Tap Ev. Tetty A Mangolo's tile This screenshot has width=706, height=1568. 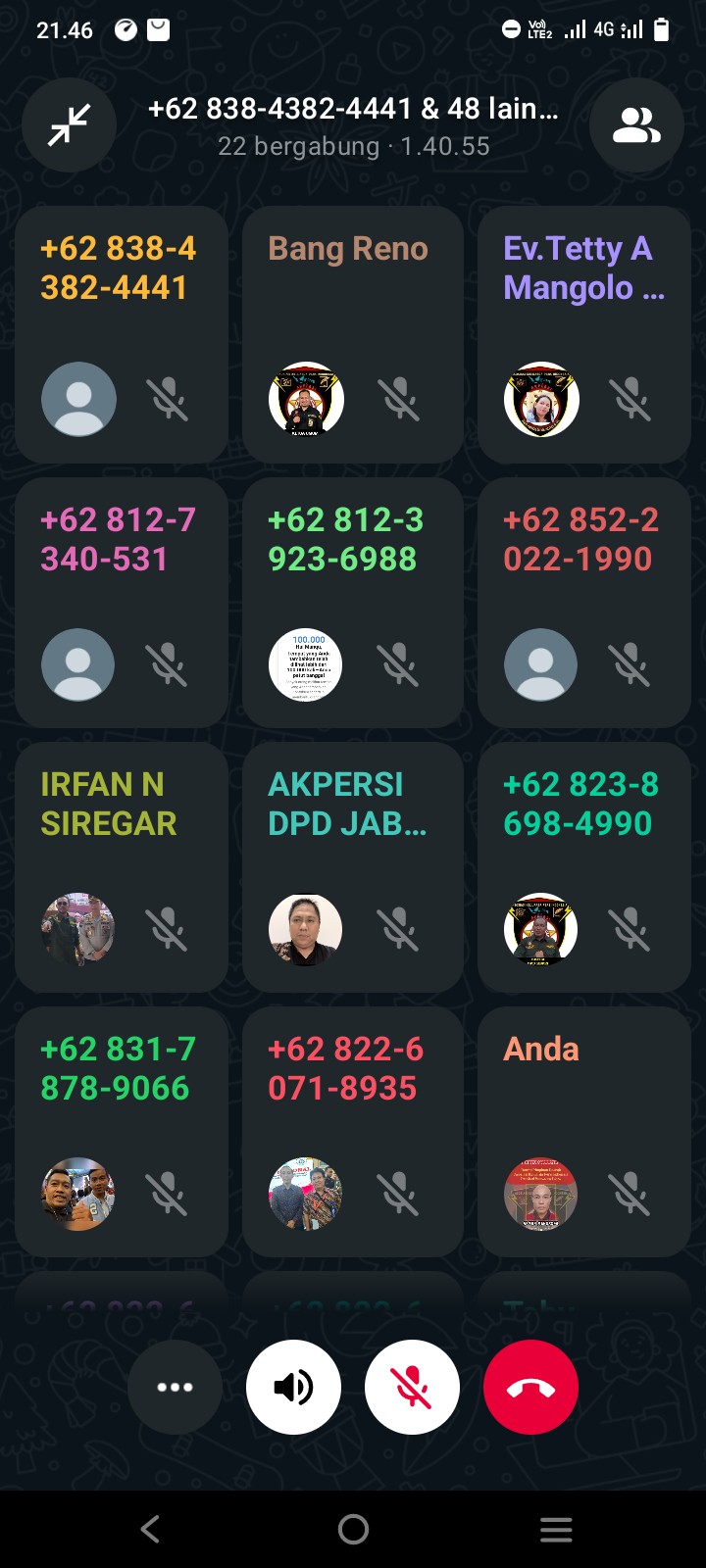coord(584,334)
